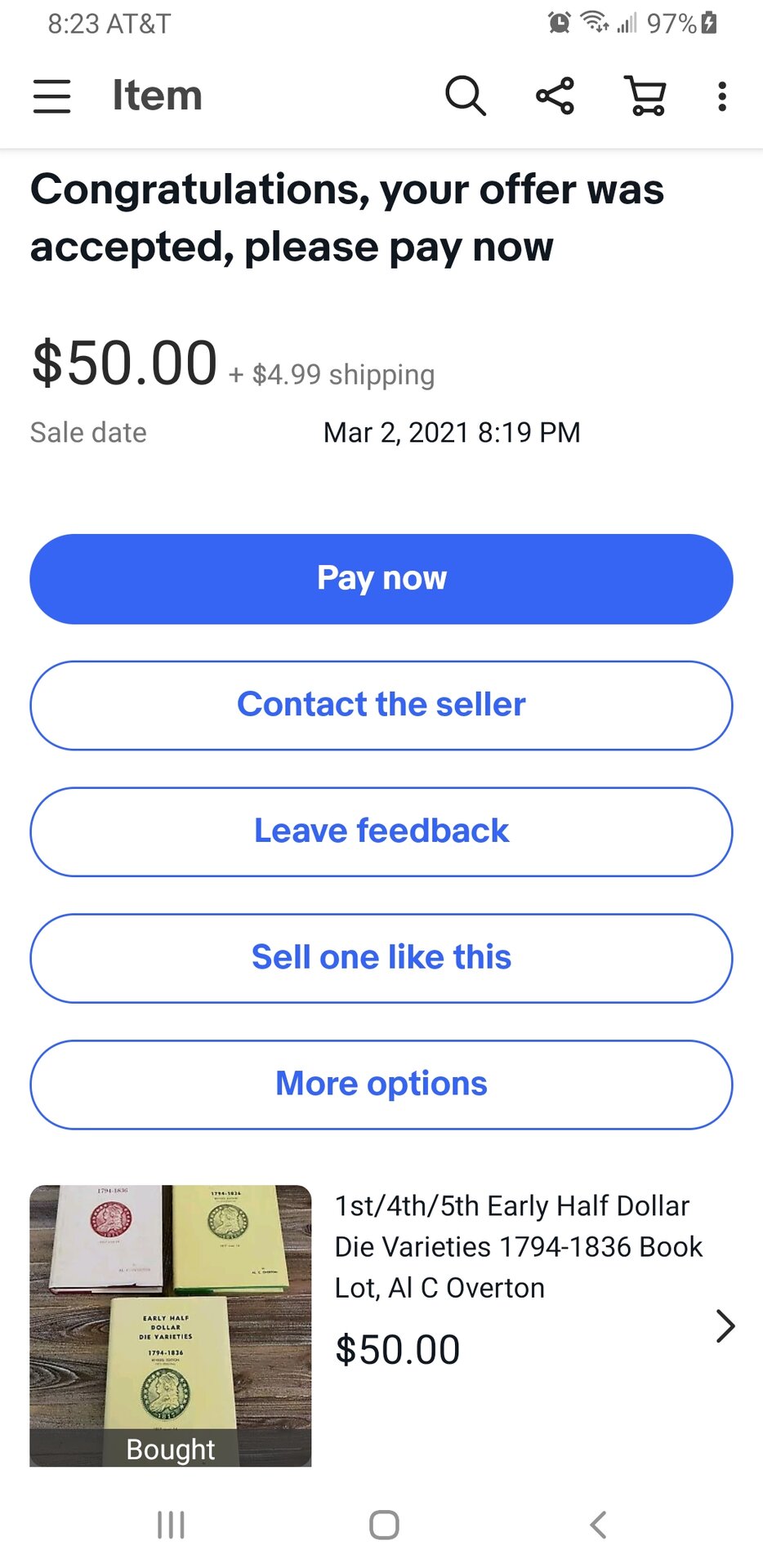Leave feedback for this purchase
The image size is (763, 1568).
[381, 831]
